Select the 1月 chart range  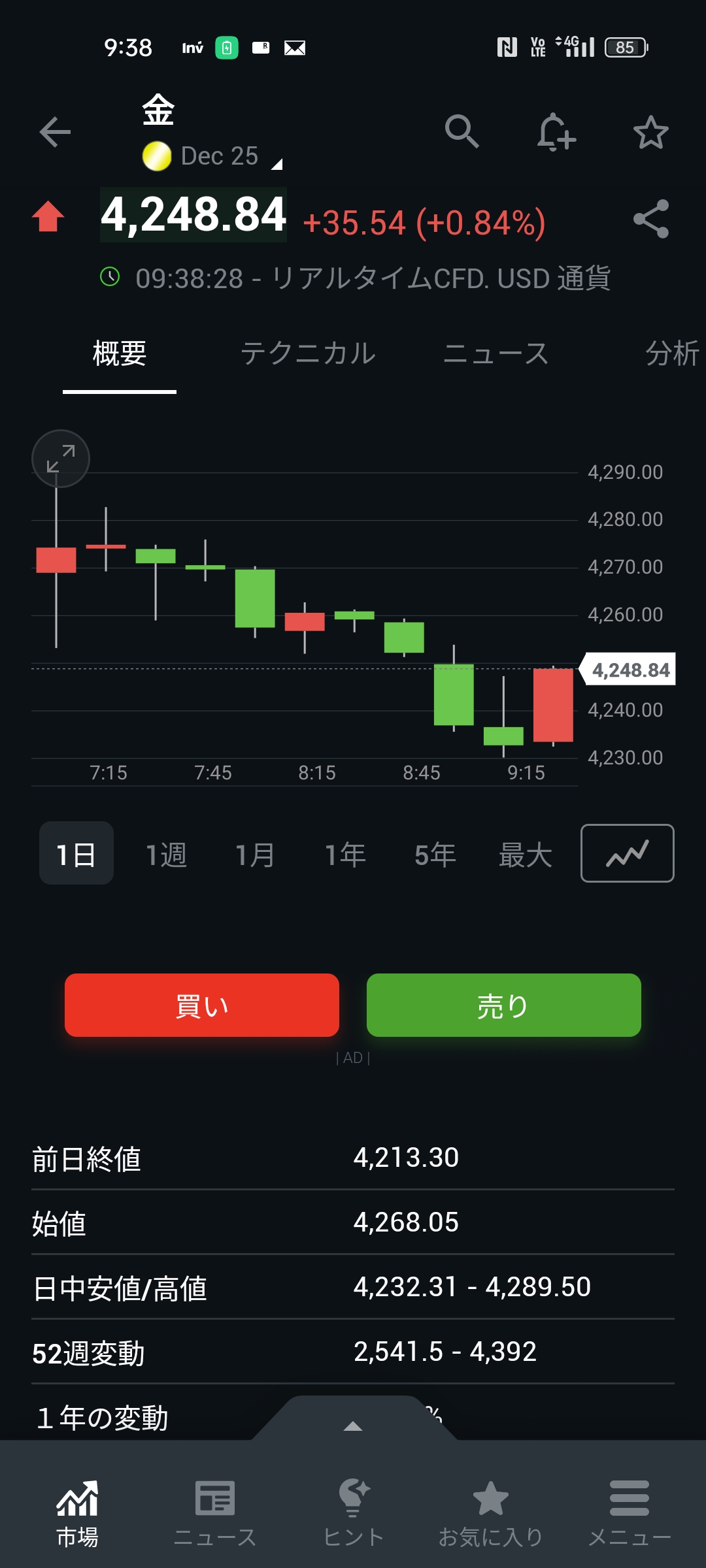pyautogui.click(x=255, y=855)
